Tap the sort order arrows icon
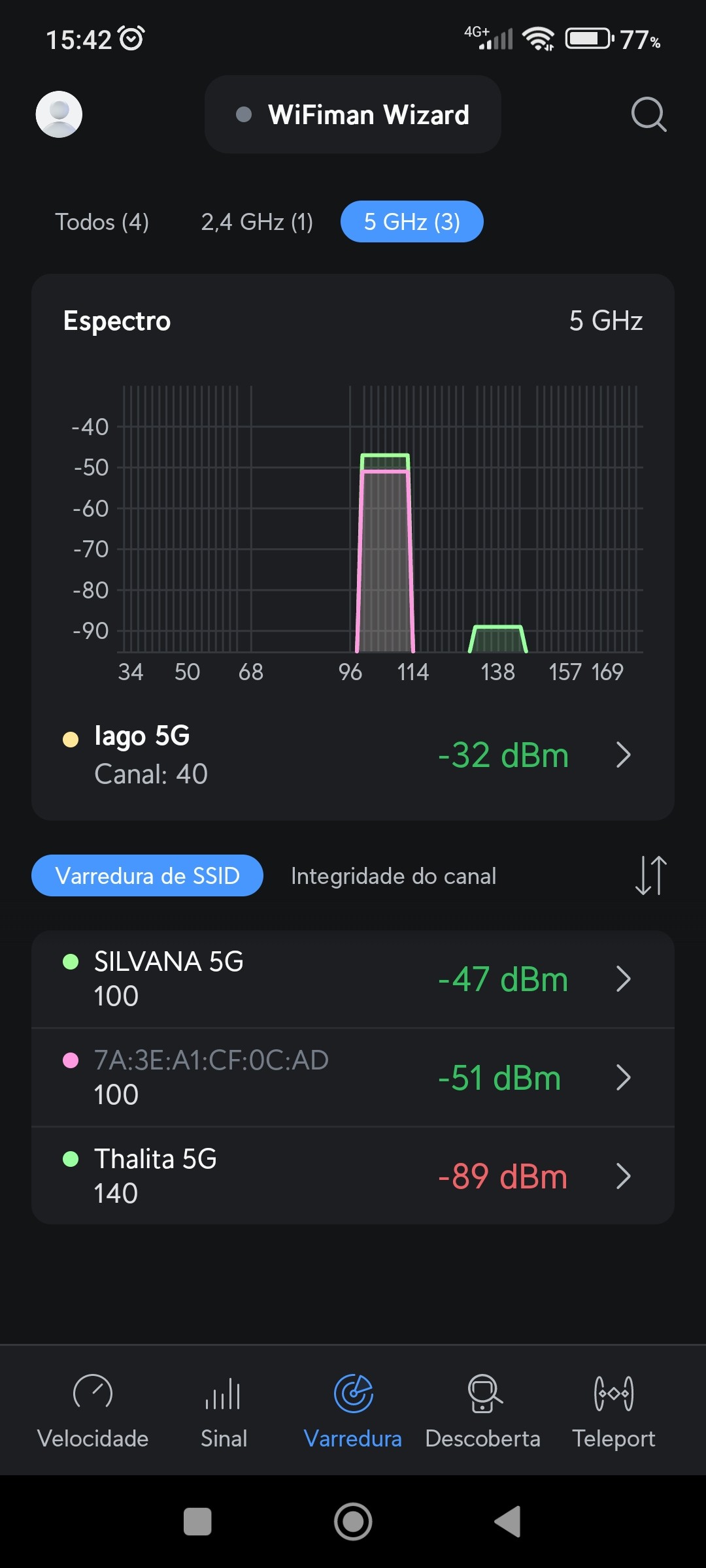The height and width of the screenshot is (1568, 706). pyautogui.click(x=650, y=875)
